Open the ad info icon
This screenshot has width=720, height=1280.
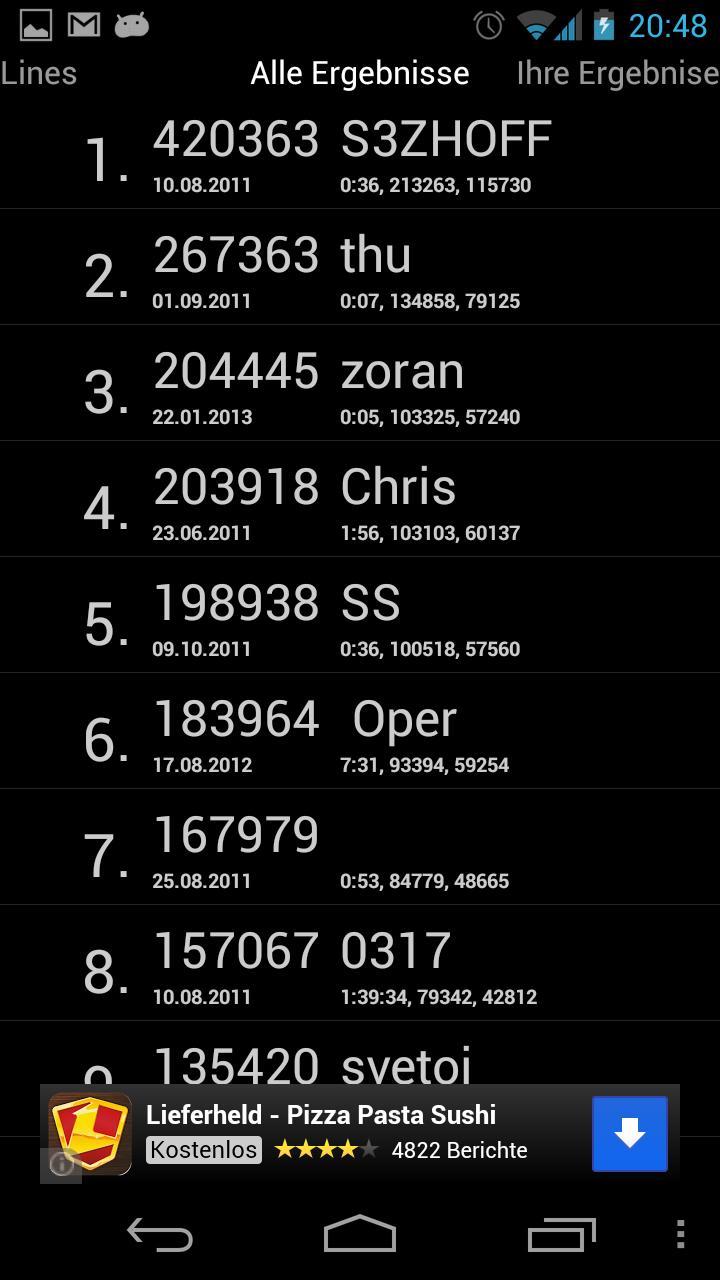tap(62, 1163)
